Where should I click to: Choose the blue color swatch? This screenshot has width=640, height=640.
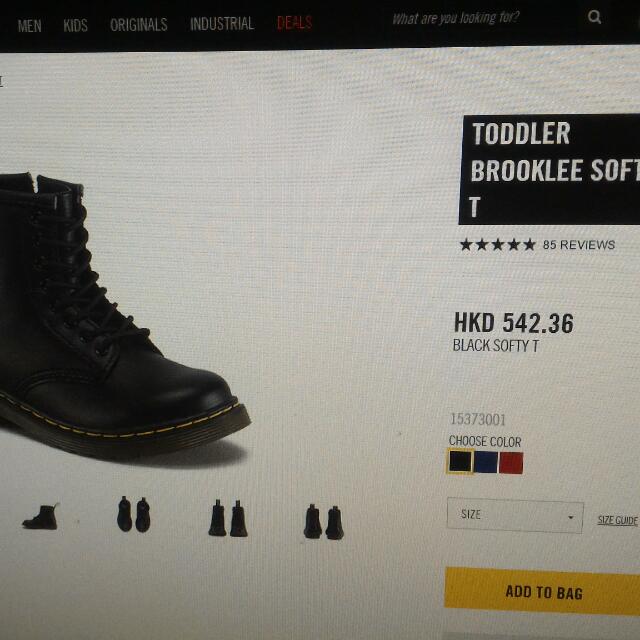pyautogui.click(x=486, y=462)
